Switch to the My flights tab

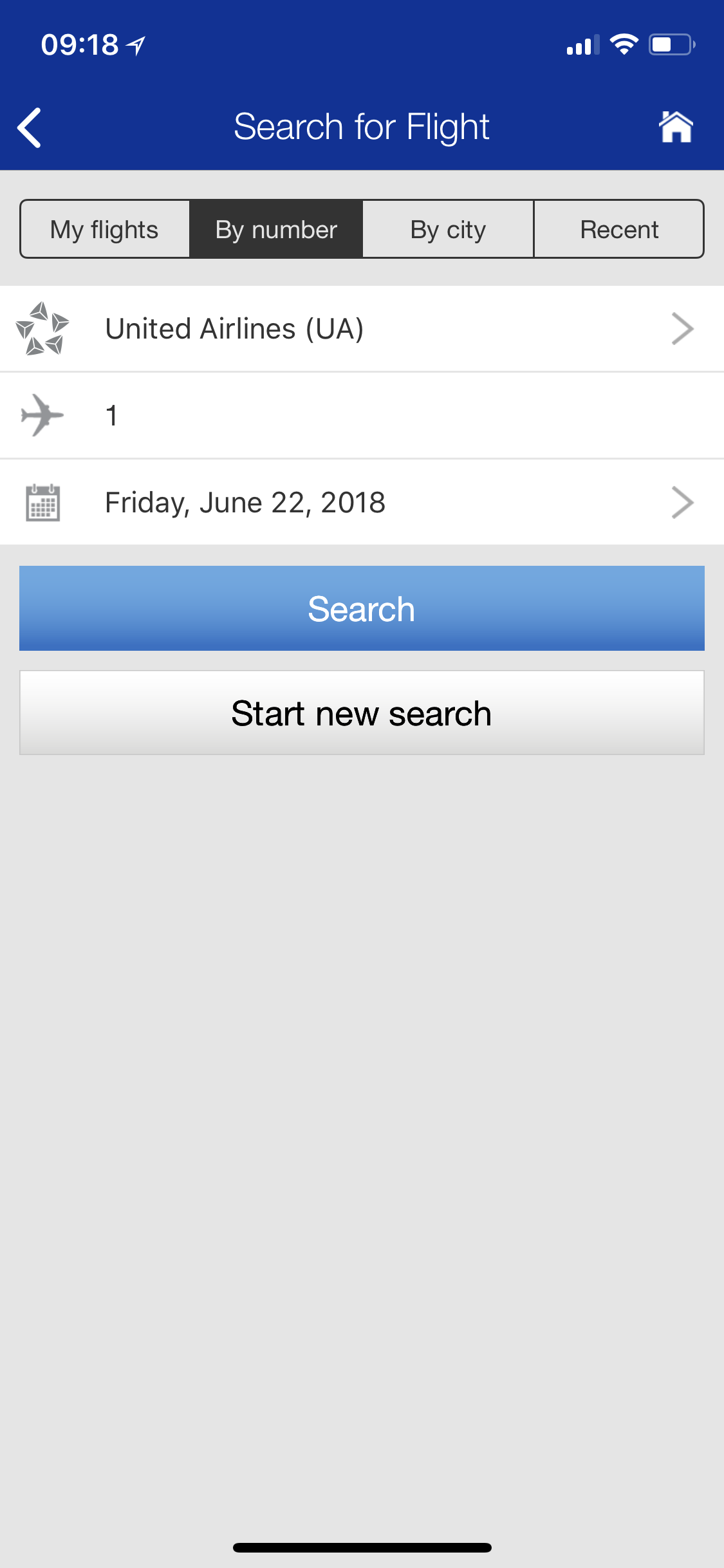click(105, 229)
